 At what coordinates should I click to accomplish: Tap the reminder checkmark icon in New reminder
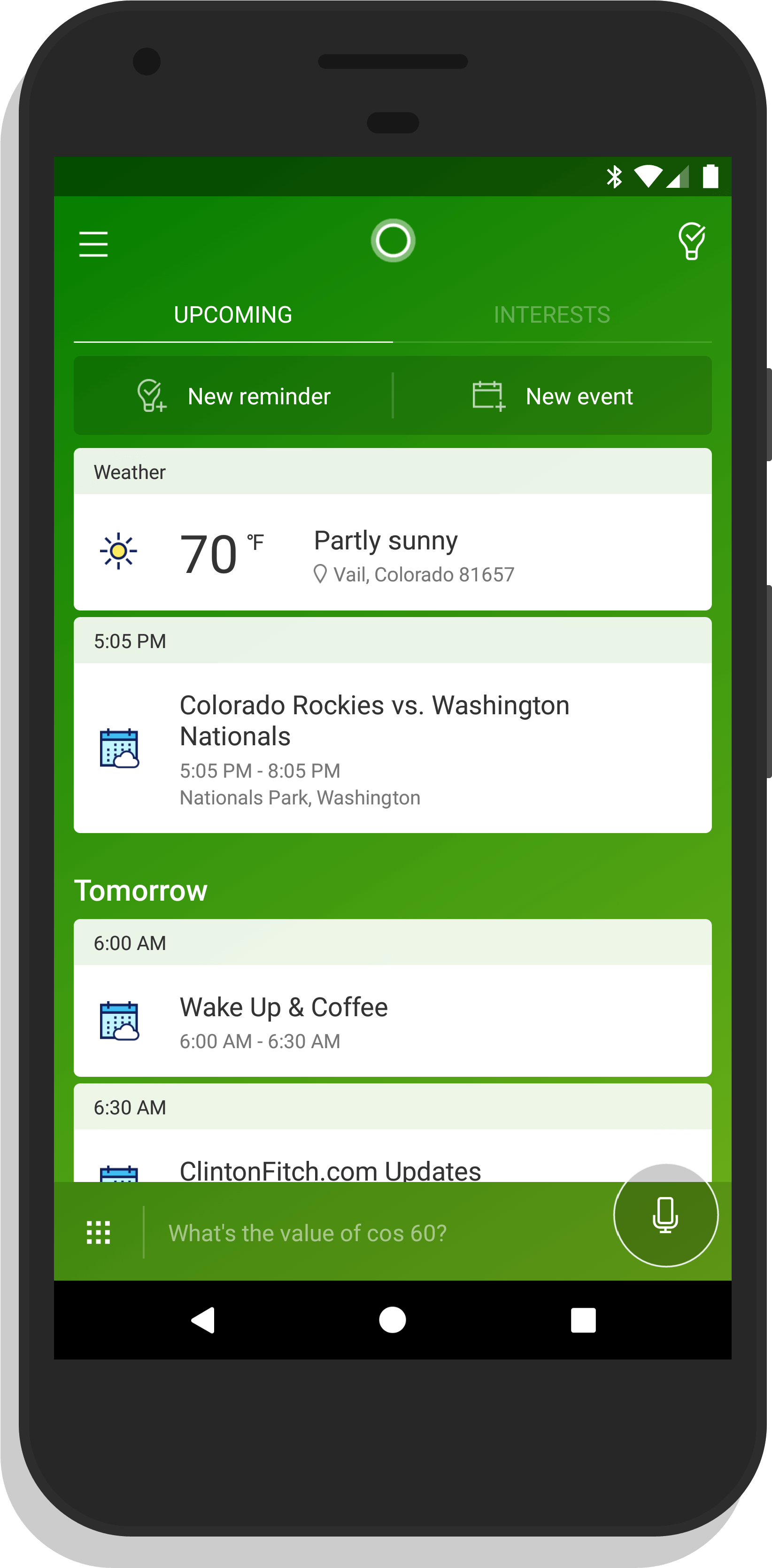[x=150, y=396]
